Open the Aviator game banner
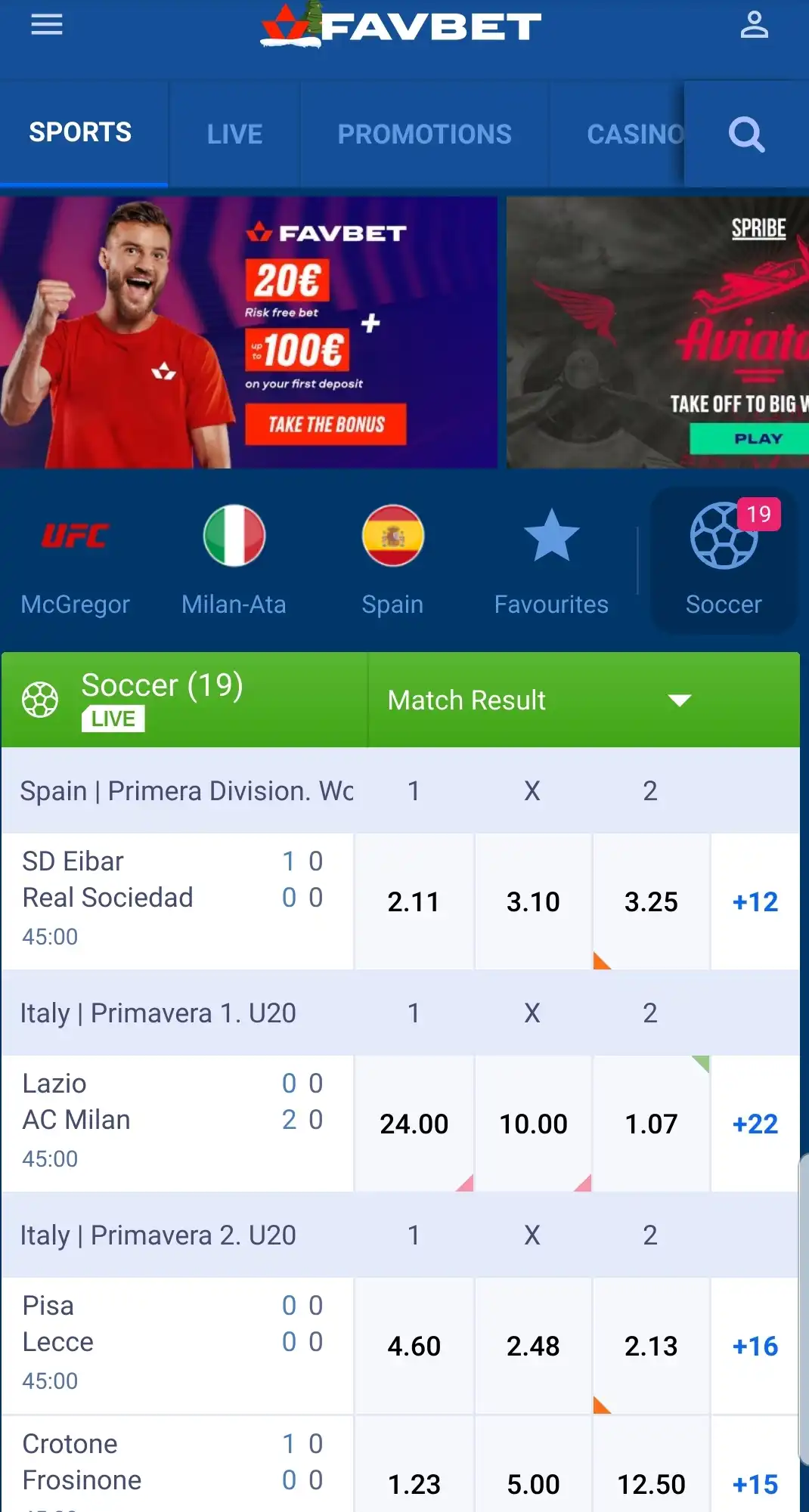 coord(656,332)
